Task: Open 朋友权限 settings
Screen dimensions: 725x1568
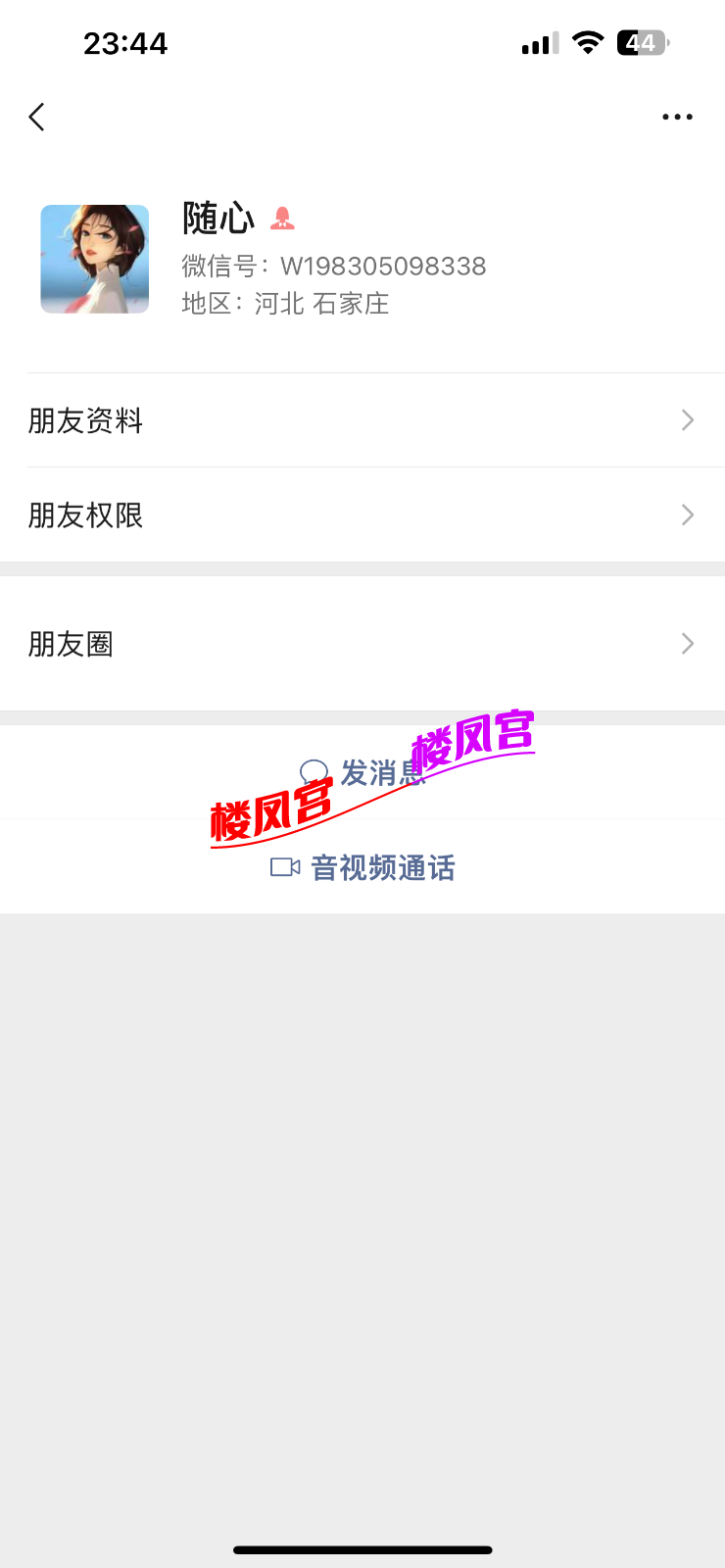Action: click(362, 515)
